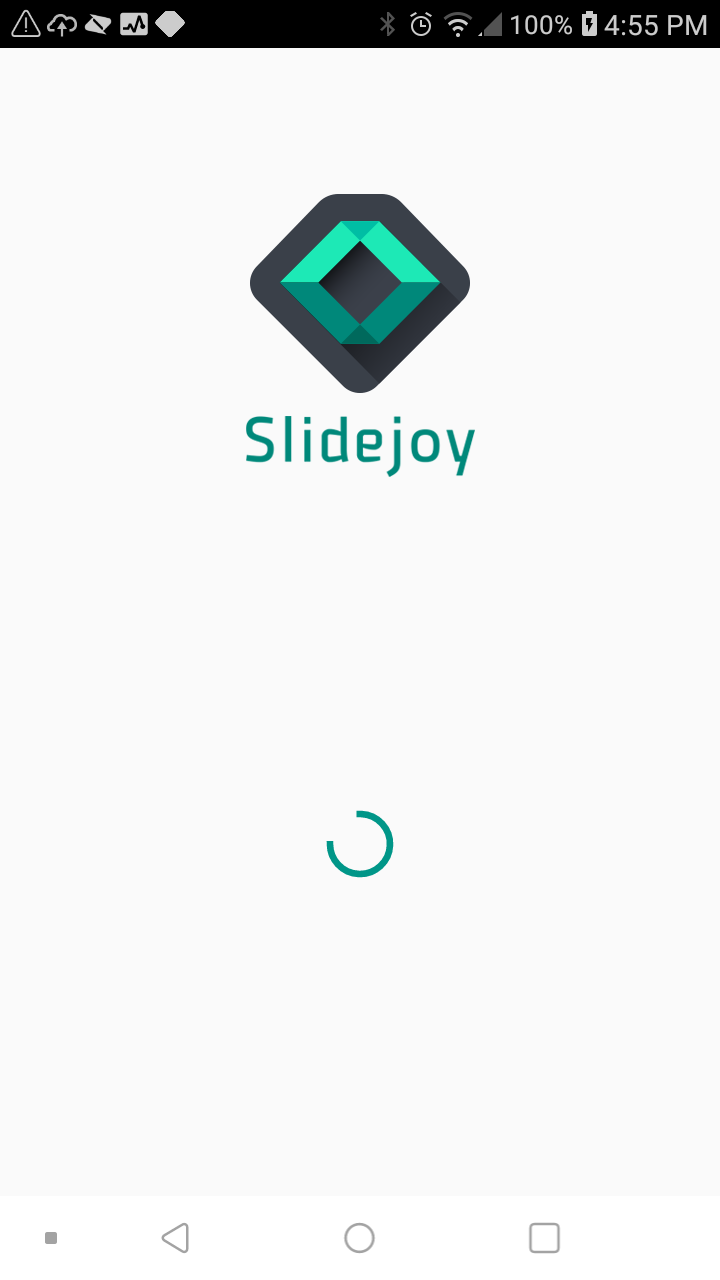Tap the small gray square in navigation bar
720x1280 pixels.
(50, 1237)
